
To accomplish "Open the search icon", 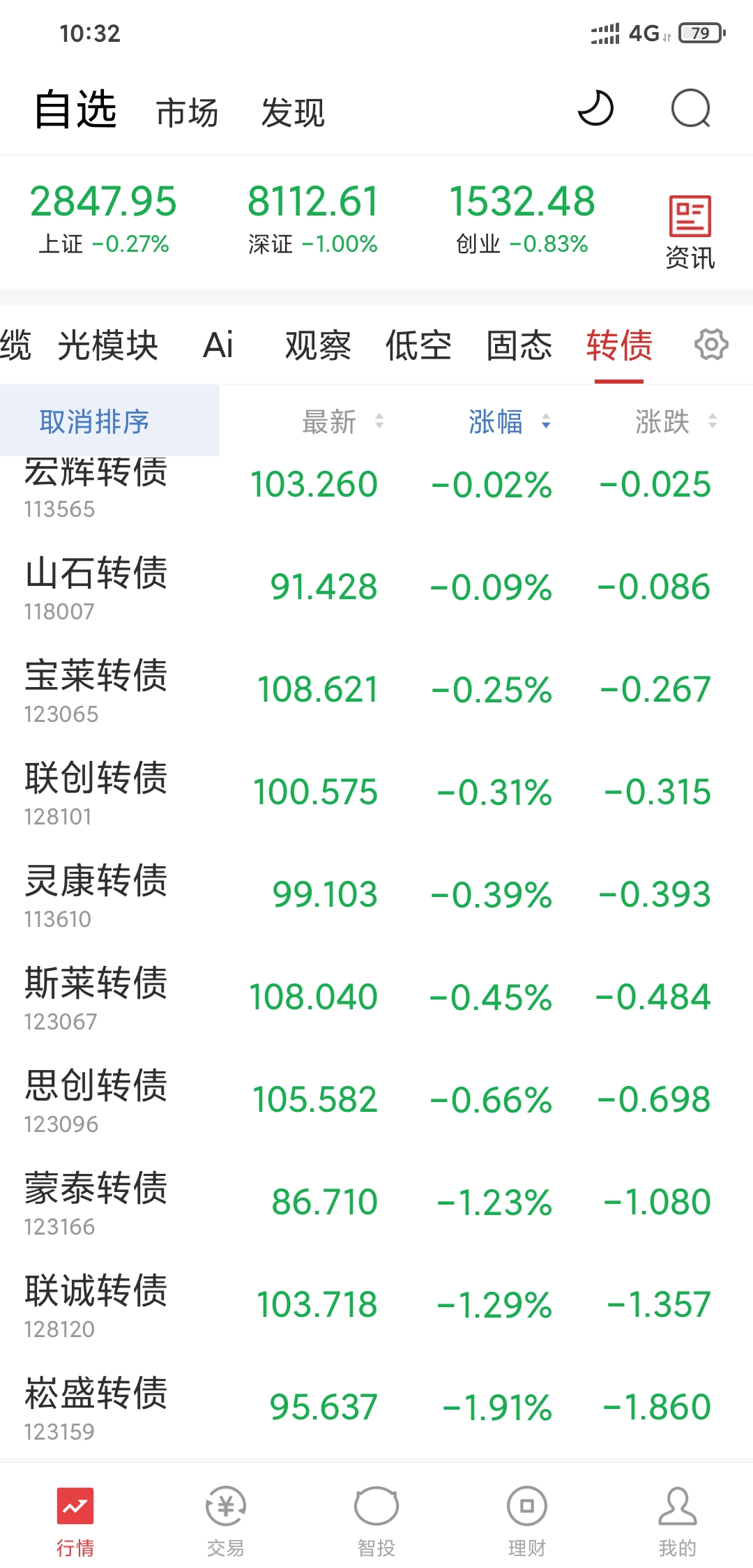I will 690,110.
